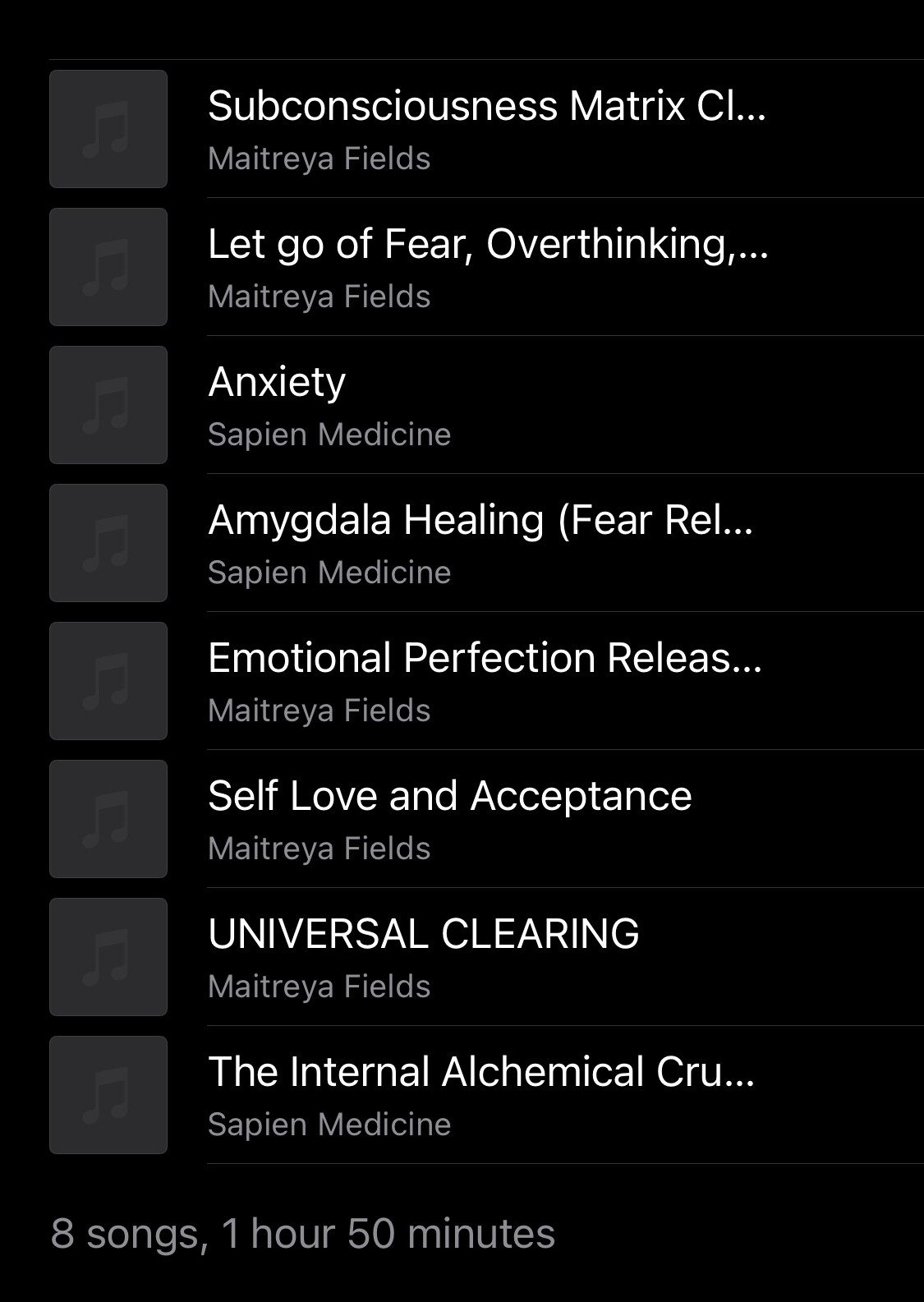
Task: Select the Amygdala Healing (Fear Rel... track
Action: [x=480, y=542]
